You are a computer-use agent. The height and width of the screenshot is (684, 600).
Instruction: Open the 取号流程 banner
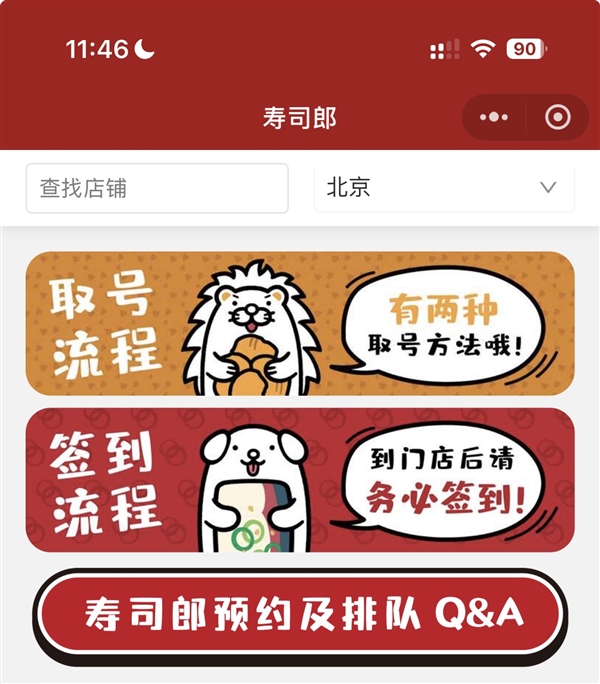[x=300, y=323]
